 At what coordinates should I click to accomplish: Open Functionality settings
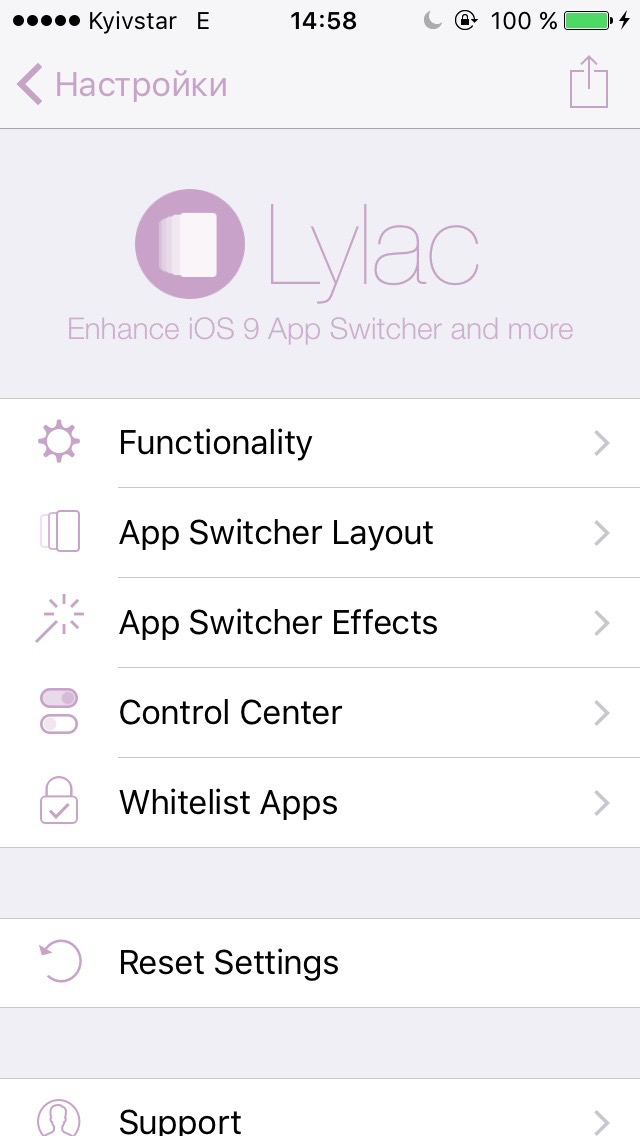[320, 443]
